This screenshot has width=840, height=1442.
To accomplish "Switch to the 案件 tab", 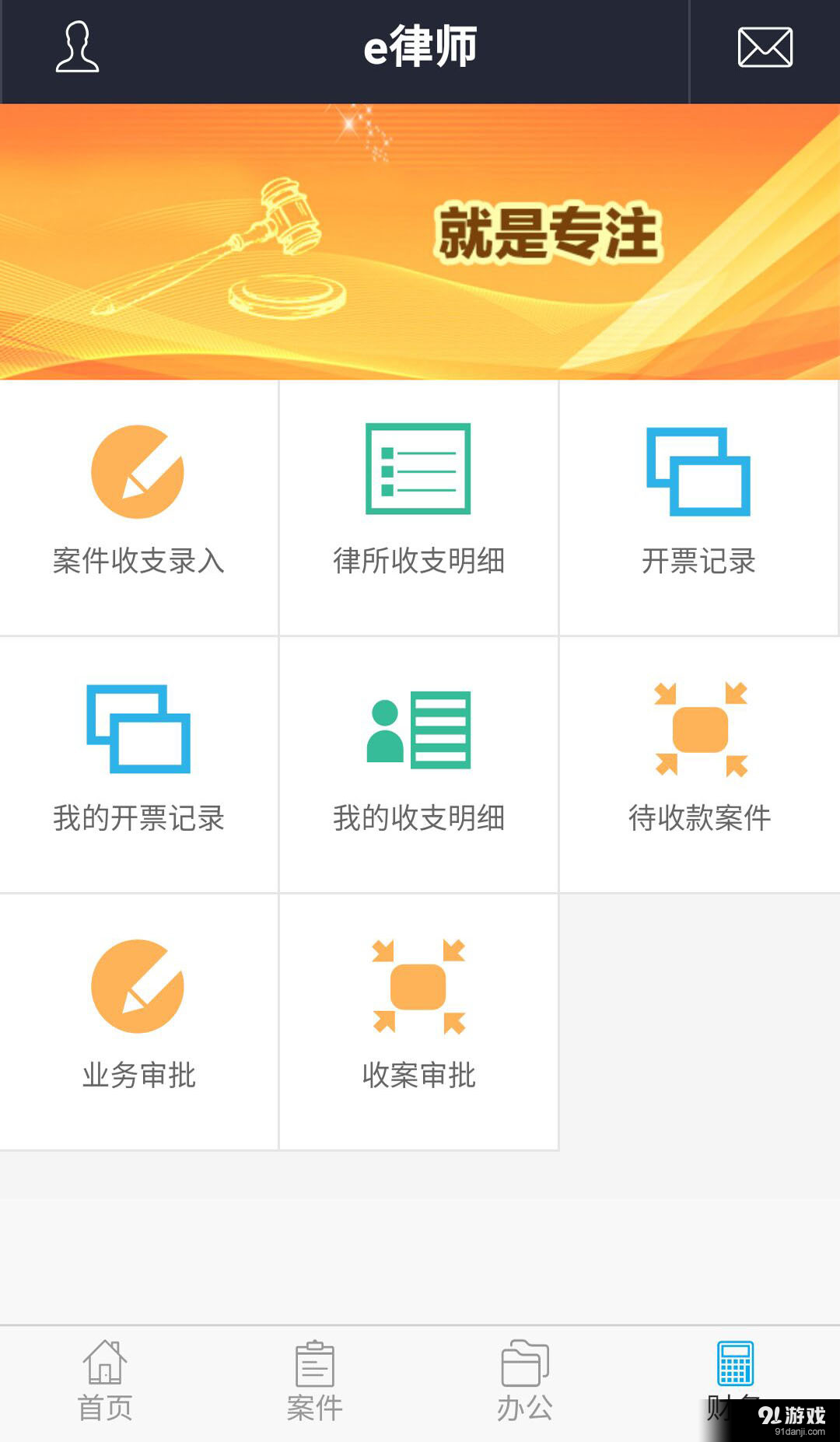I will coord(315,1381).
